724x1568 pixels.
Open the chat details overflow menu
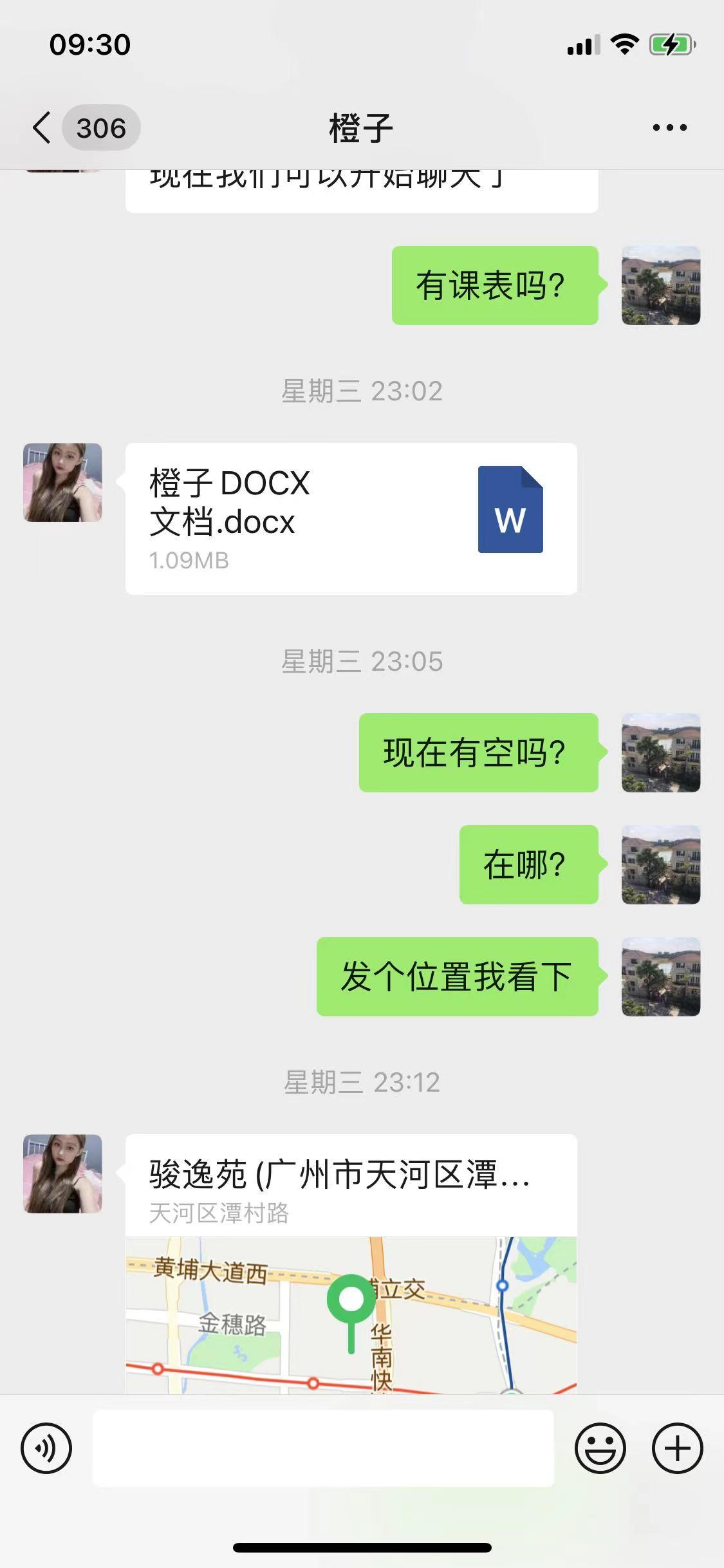669,127
